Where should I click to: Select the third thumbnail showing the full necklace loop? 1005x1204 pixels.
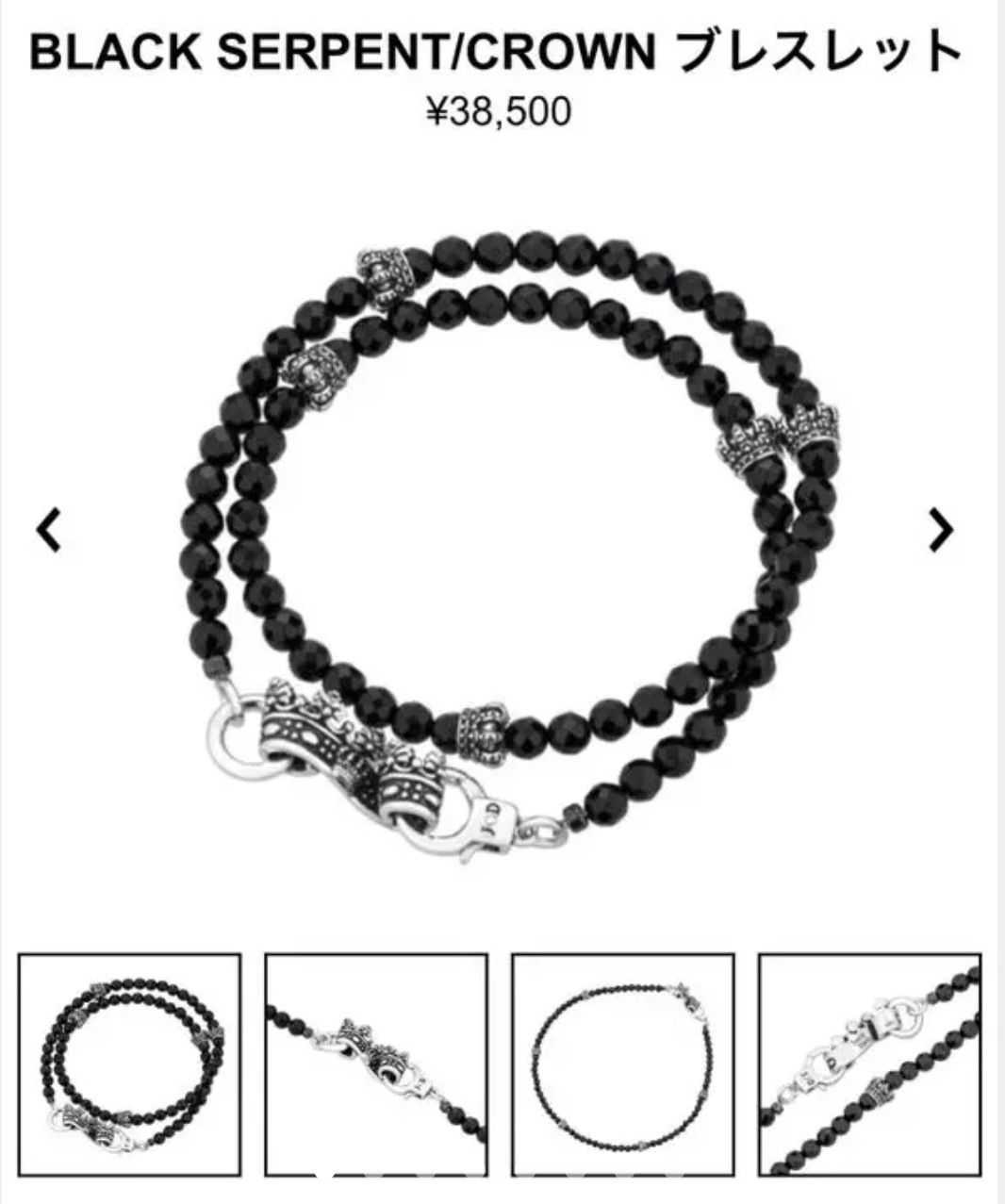coord(623,1062)
